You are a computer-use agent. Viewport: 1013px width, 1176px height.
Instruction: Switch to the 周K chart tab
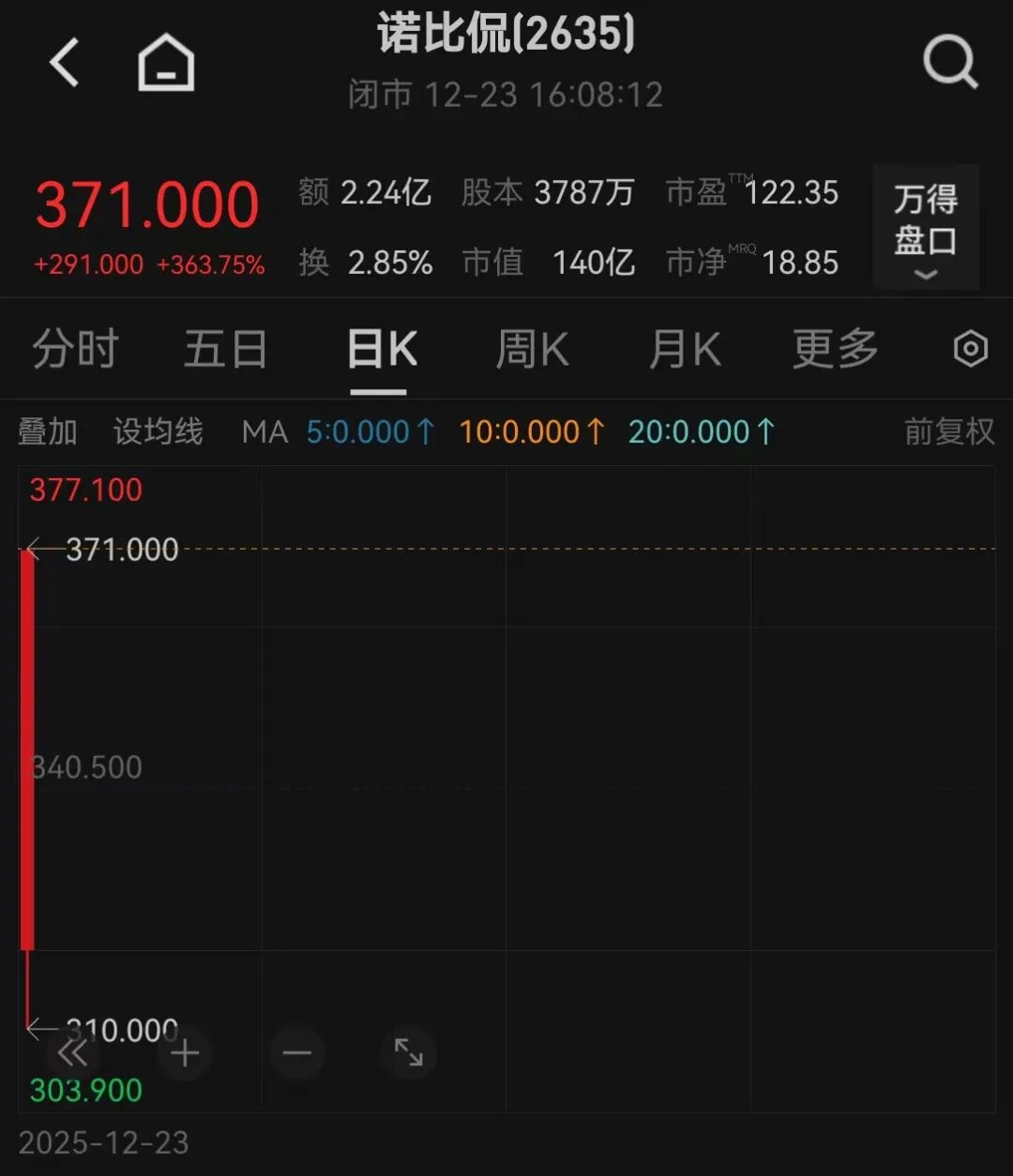click(532, 350)
